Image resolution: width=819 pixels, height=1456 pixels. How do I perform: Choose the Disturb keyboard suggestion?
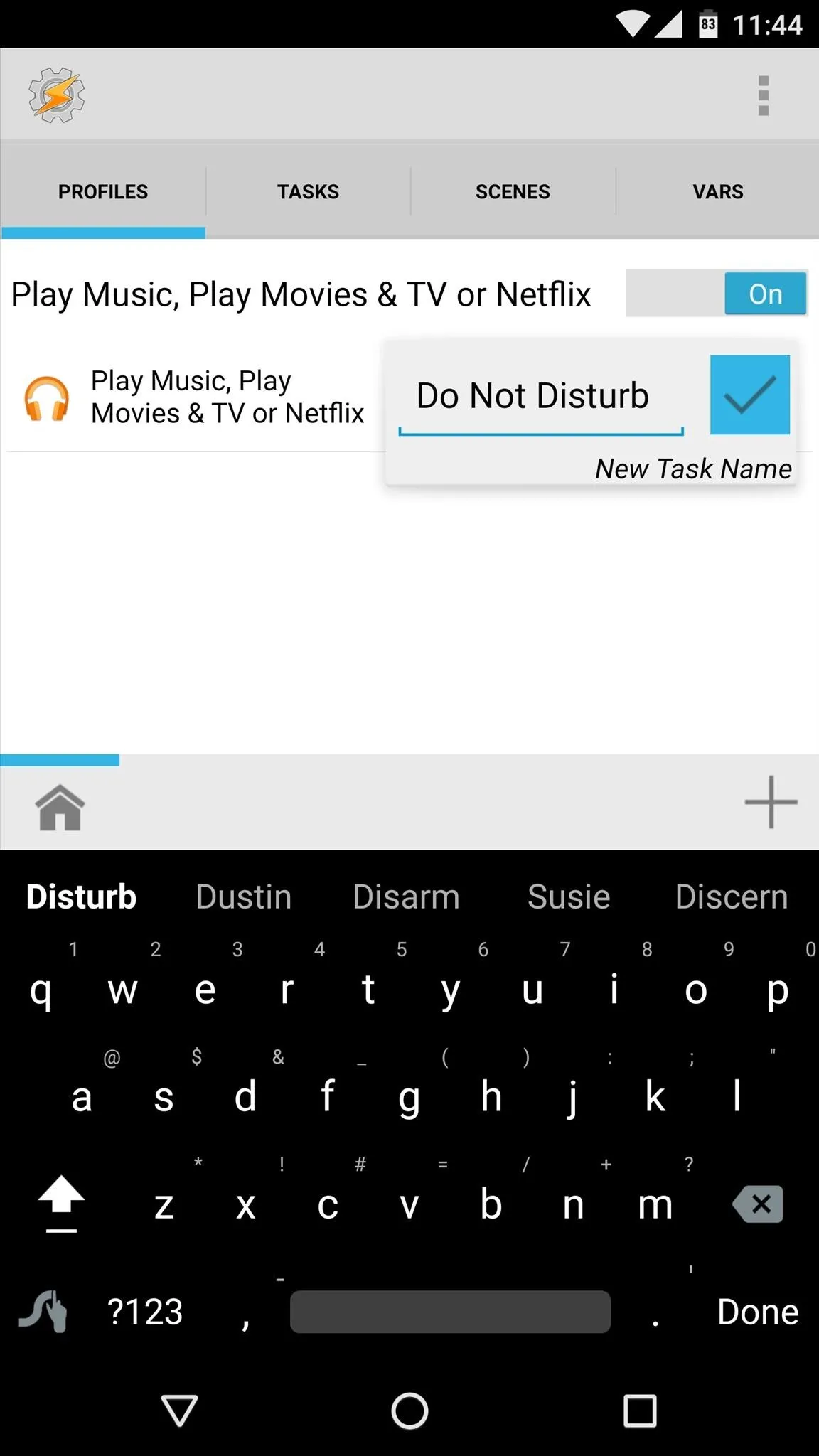pyautogui.click(x=81, y=896)
